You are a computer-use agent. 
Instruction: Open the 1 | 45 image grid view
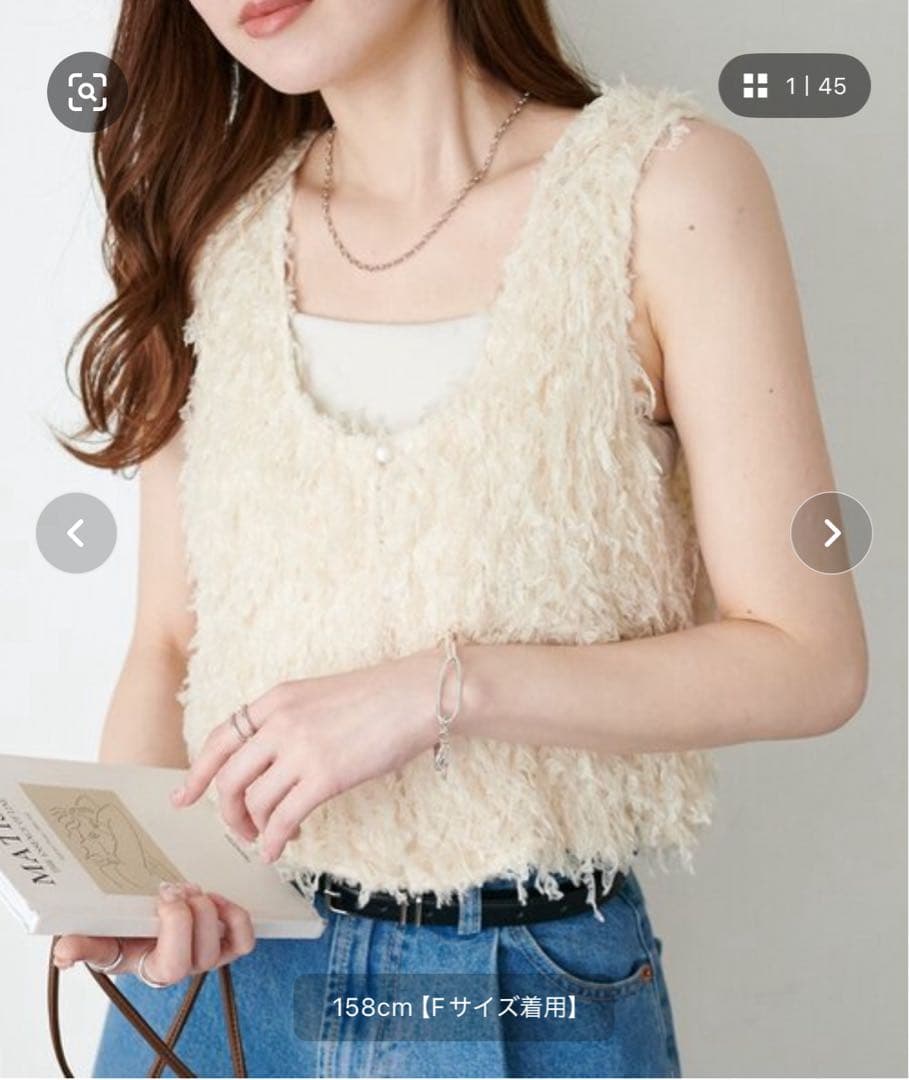[x=795, y=86]
